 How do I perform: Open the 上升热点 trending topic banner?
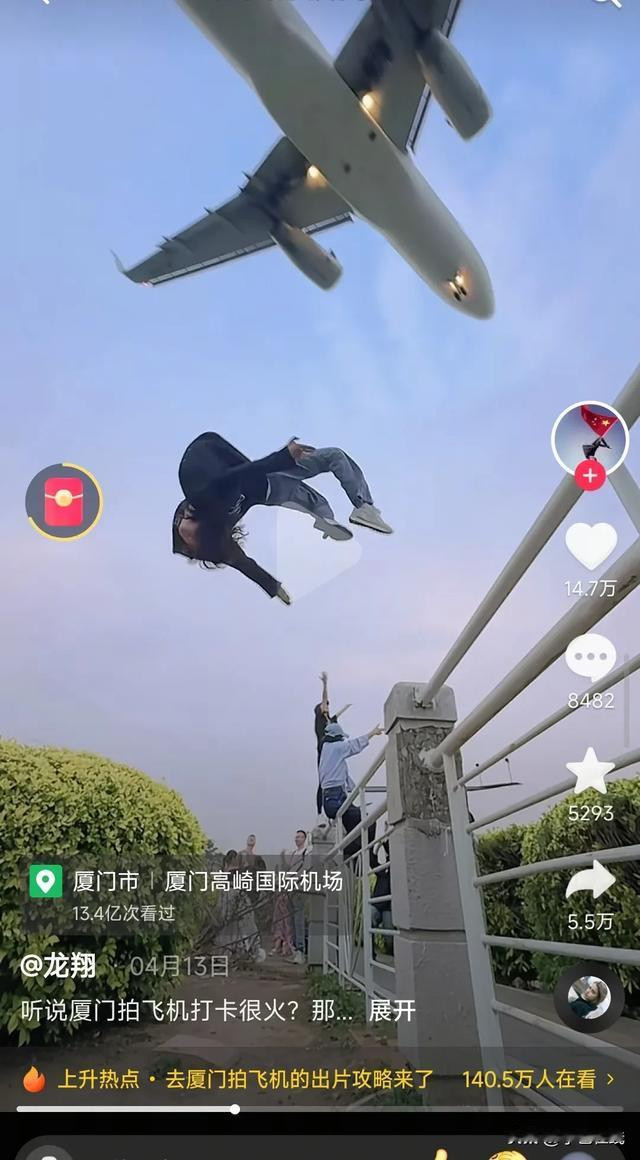pyautogui.click(x=320, y=1079)
